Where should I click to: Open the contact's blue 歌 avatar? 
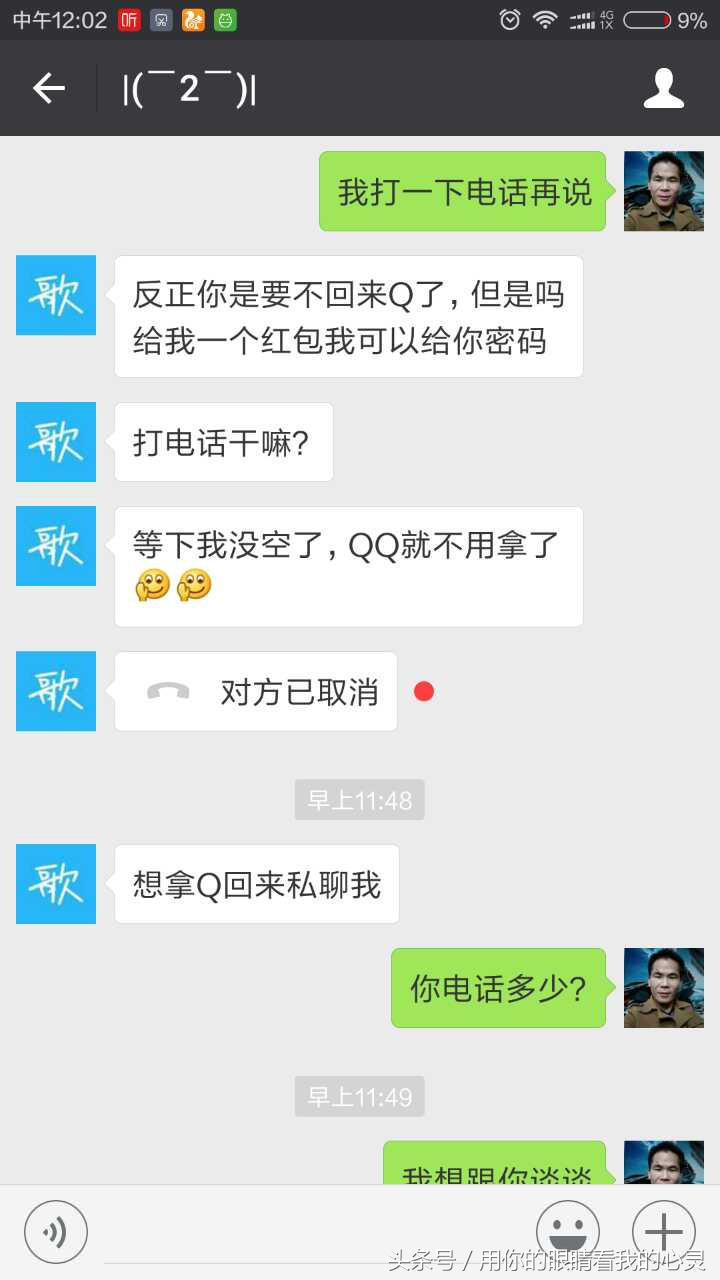(55, 295)
